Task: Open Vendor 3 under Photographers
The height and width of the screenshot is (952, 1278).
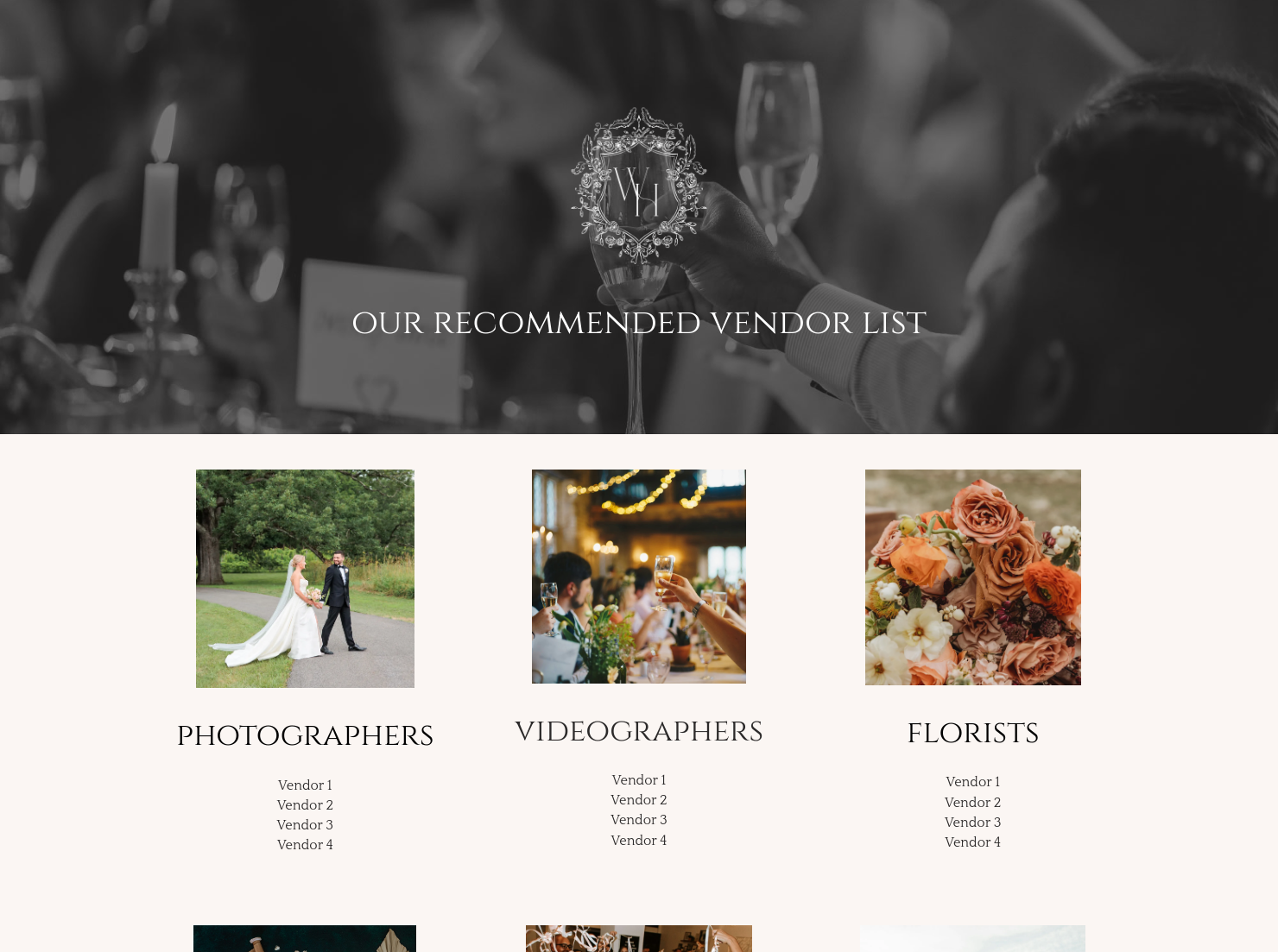Action: (x=305, y=824)
